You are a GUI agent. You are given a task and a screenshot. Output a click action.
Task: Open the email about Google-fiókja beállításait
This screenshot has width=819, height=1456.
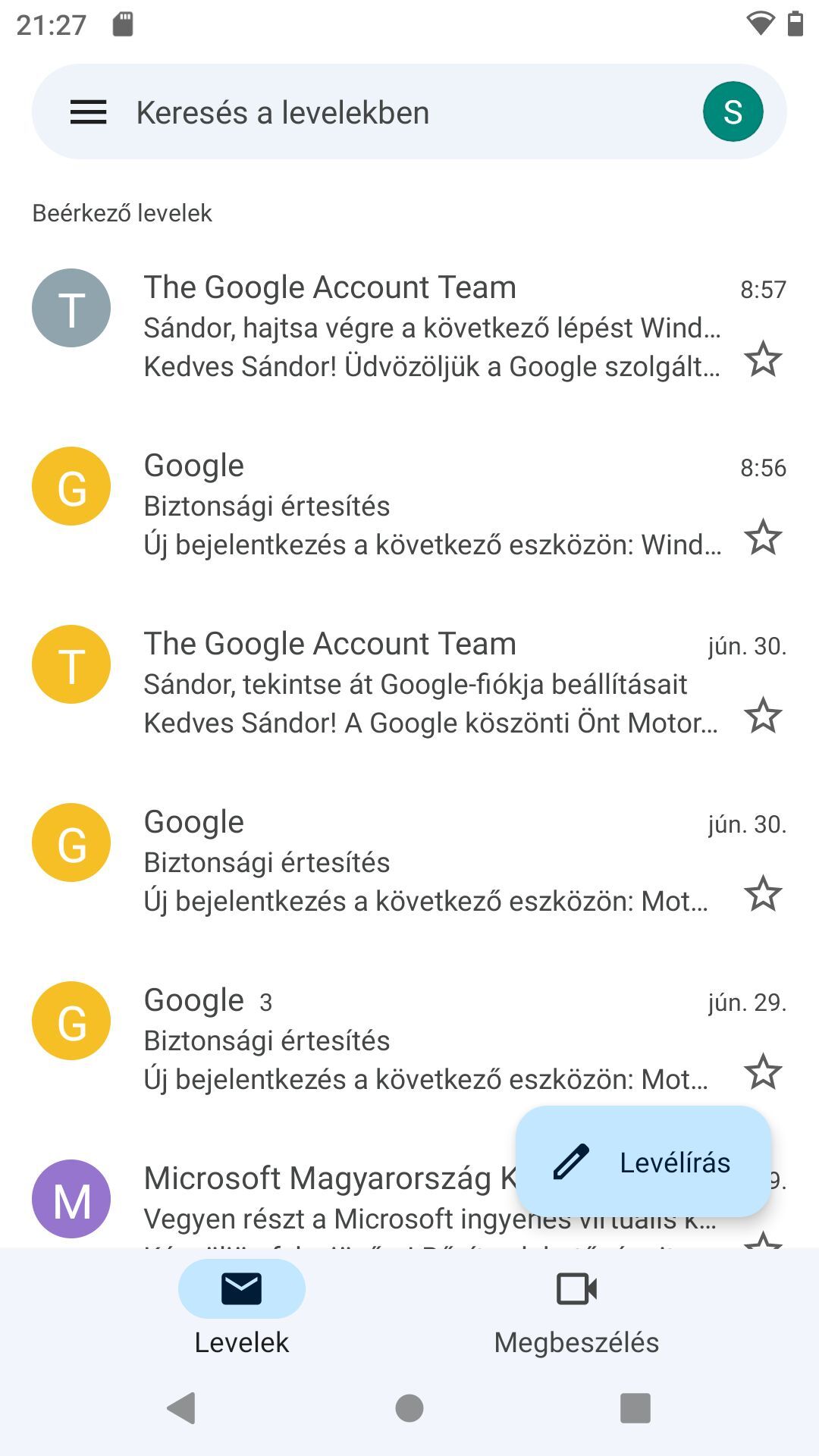409,682
